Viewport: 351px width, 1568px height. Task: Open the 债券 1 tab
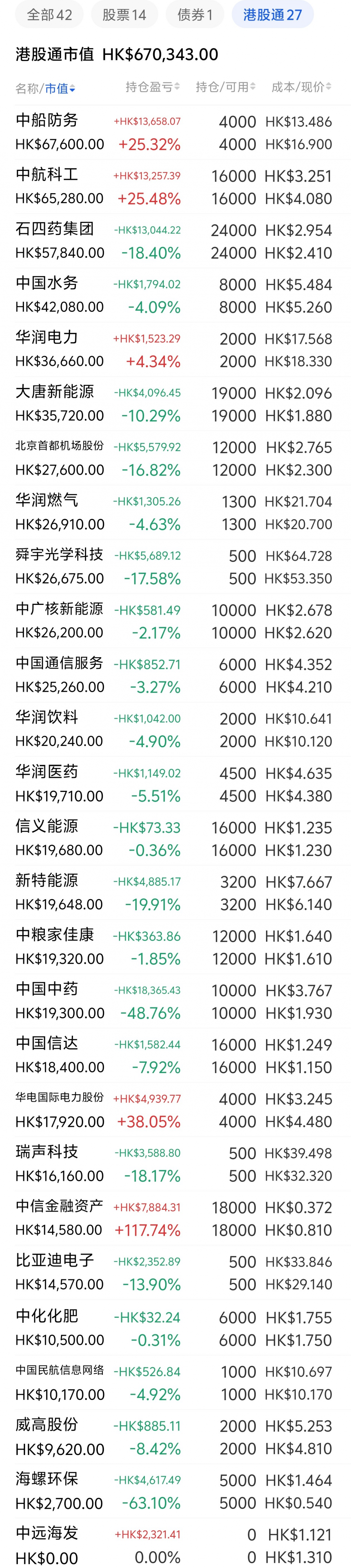point(195,15)
